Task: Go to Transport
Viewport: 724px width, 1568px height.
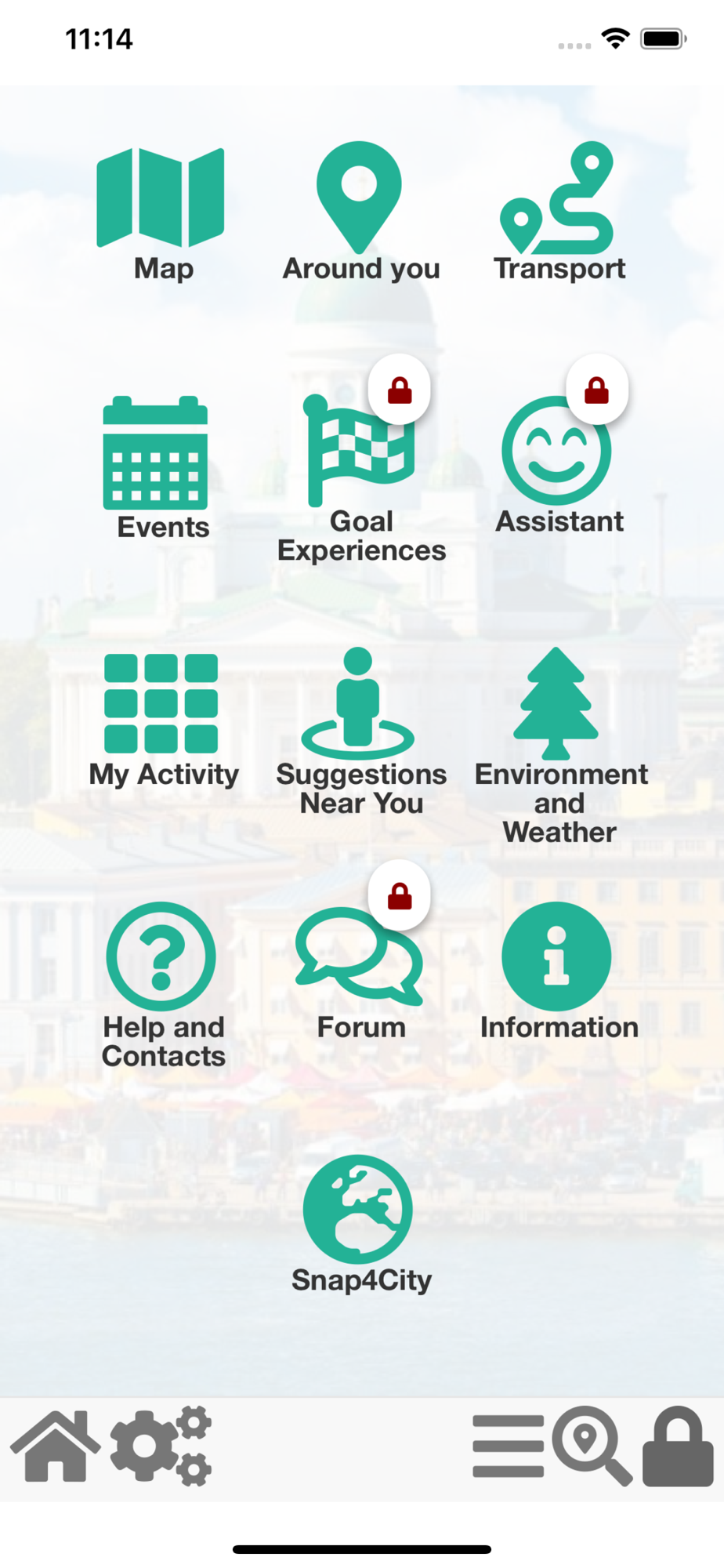Action: (559, 212)
